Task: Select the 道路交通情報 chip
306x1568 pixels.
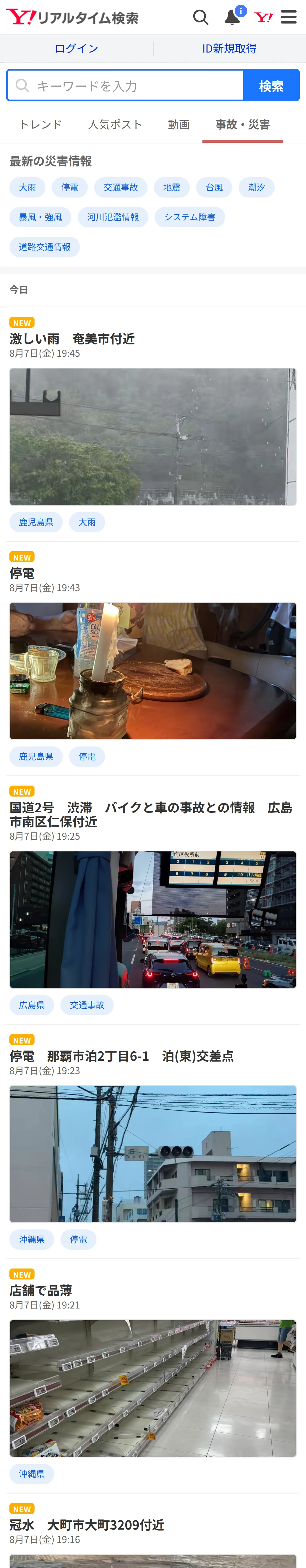Action: [44, 247]
